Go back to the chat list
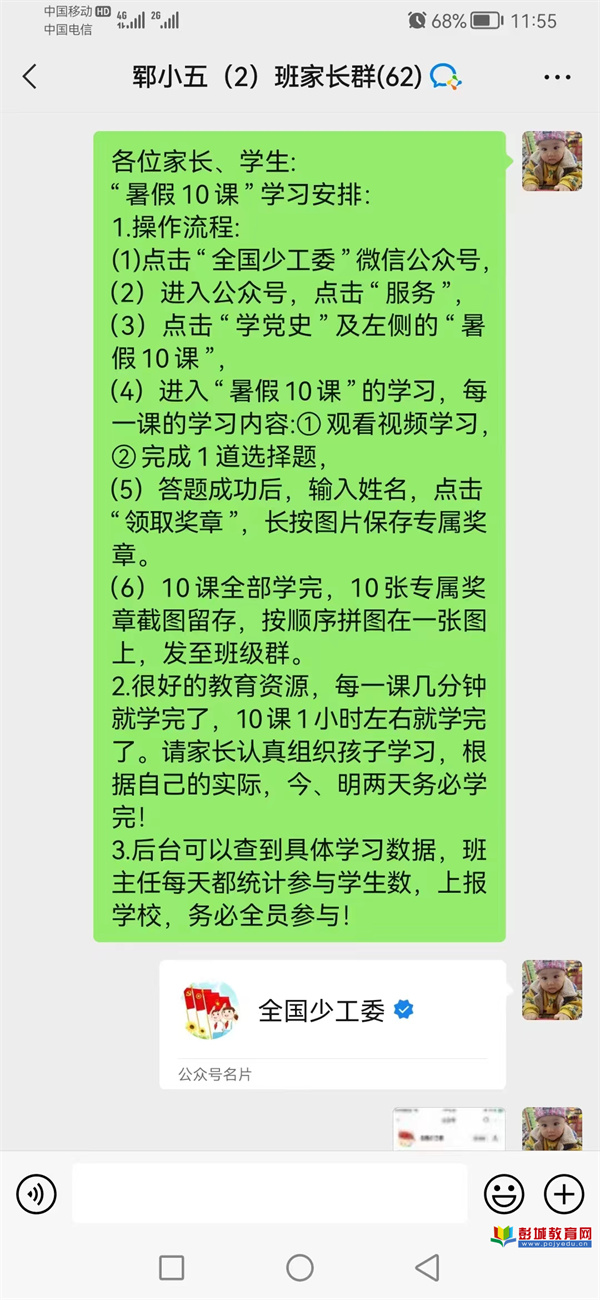600x1300 pixels. coord(29,77)
